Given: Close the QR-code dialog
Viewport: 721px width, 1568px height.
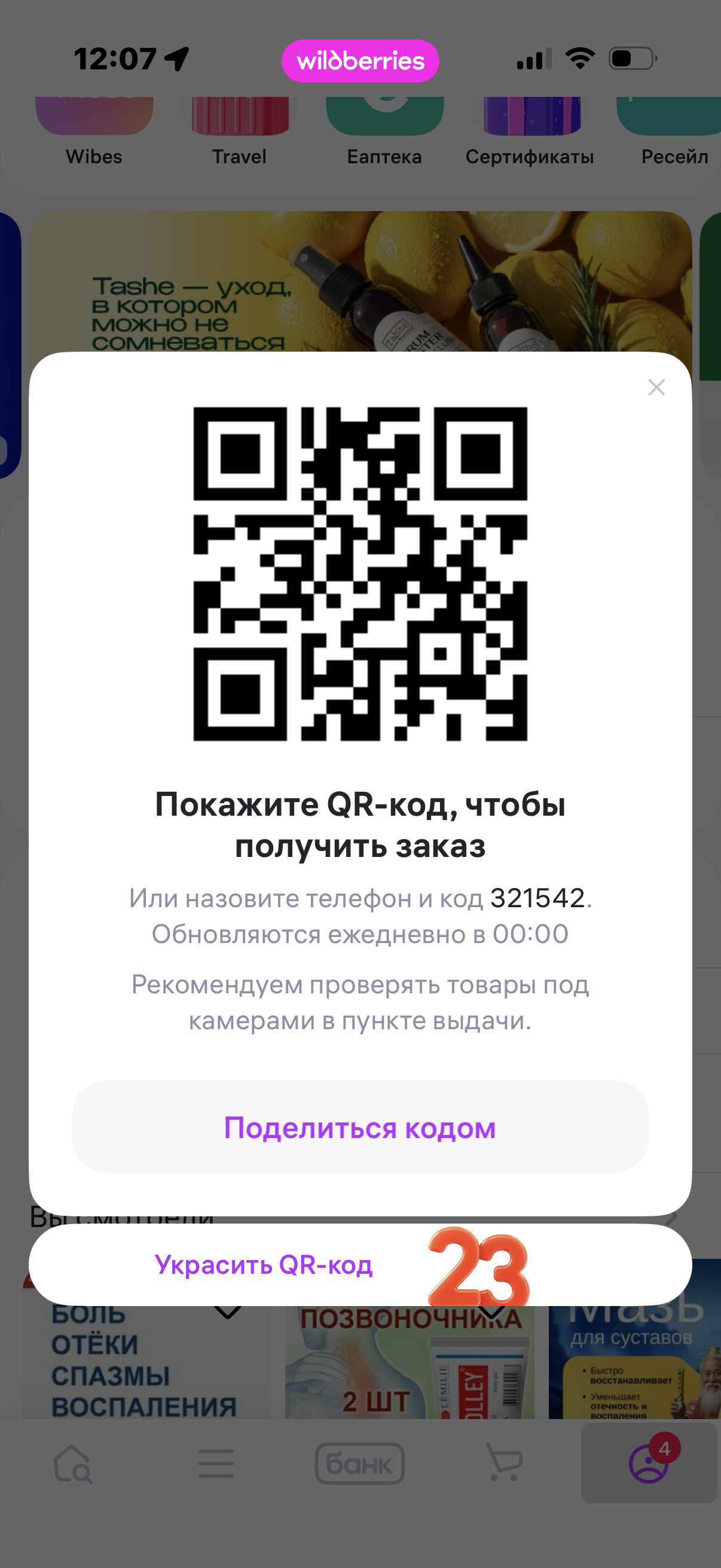Looking at the screenshot, I should tap(656, 387).
